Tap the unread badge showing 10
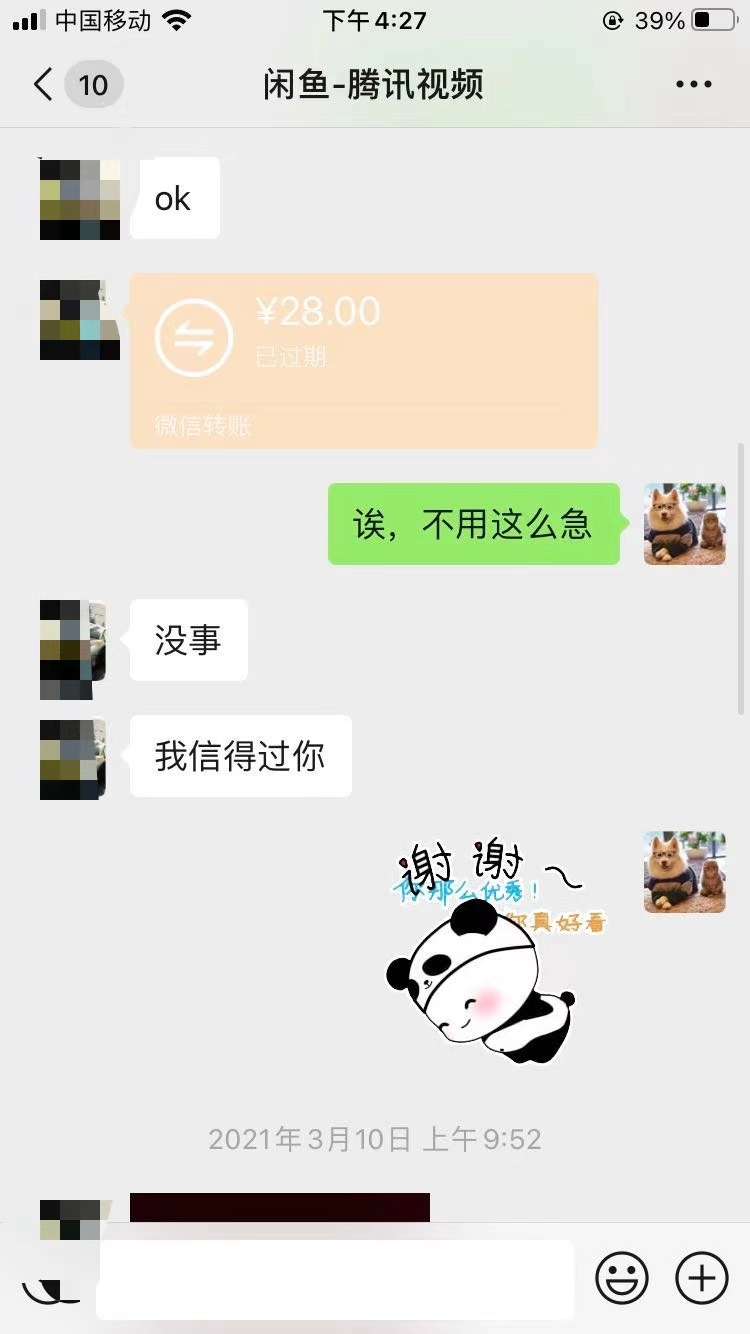 (x=93, y=85)
